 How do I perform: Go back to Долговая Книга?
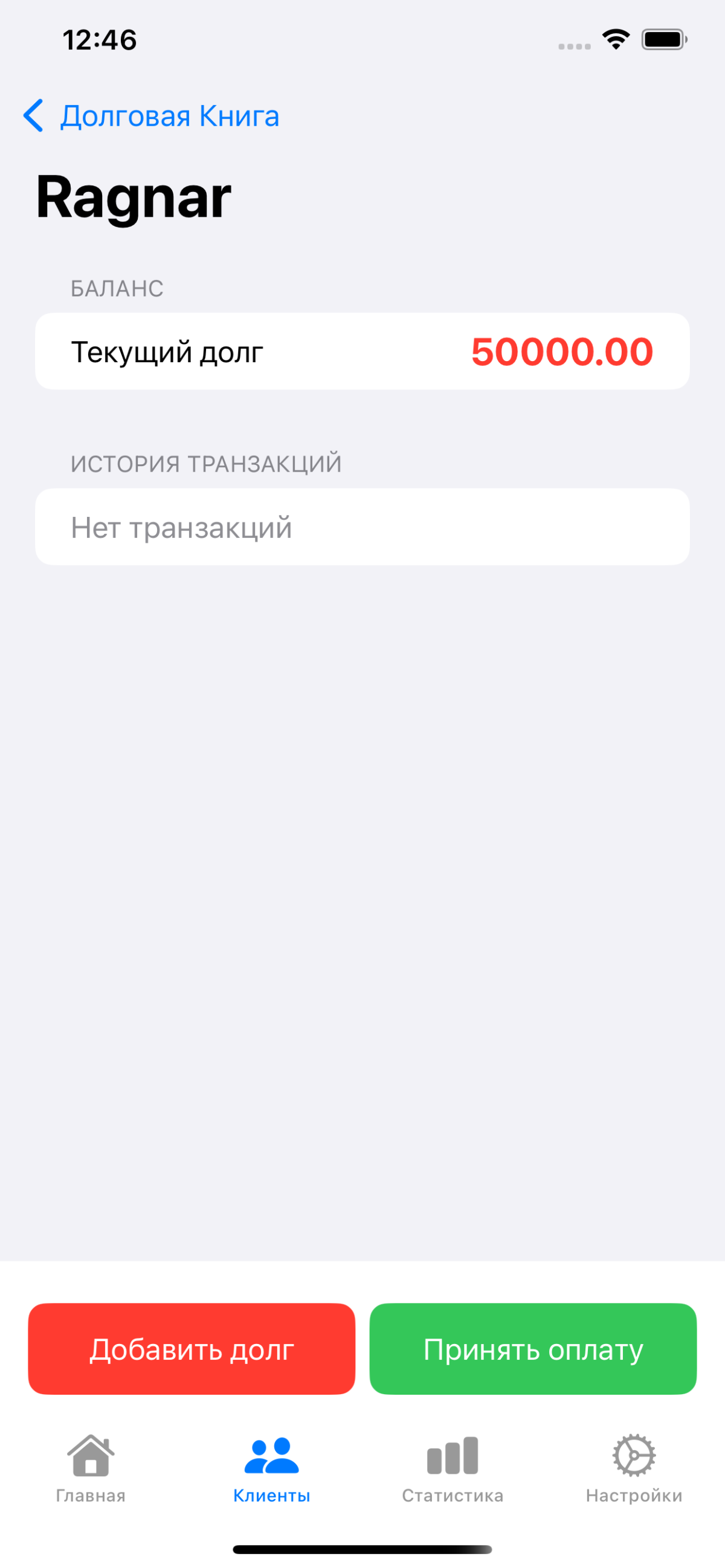151,116
